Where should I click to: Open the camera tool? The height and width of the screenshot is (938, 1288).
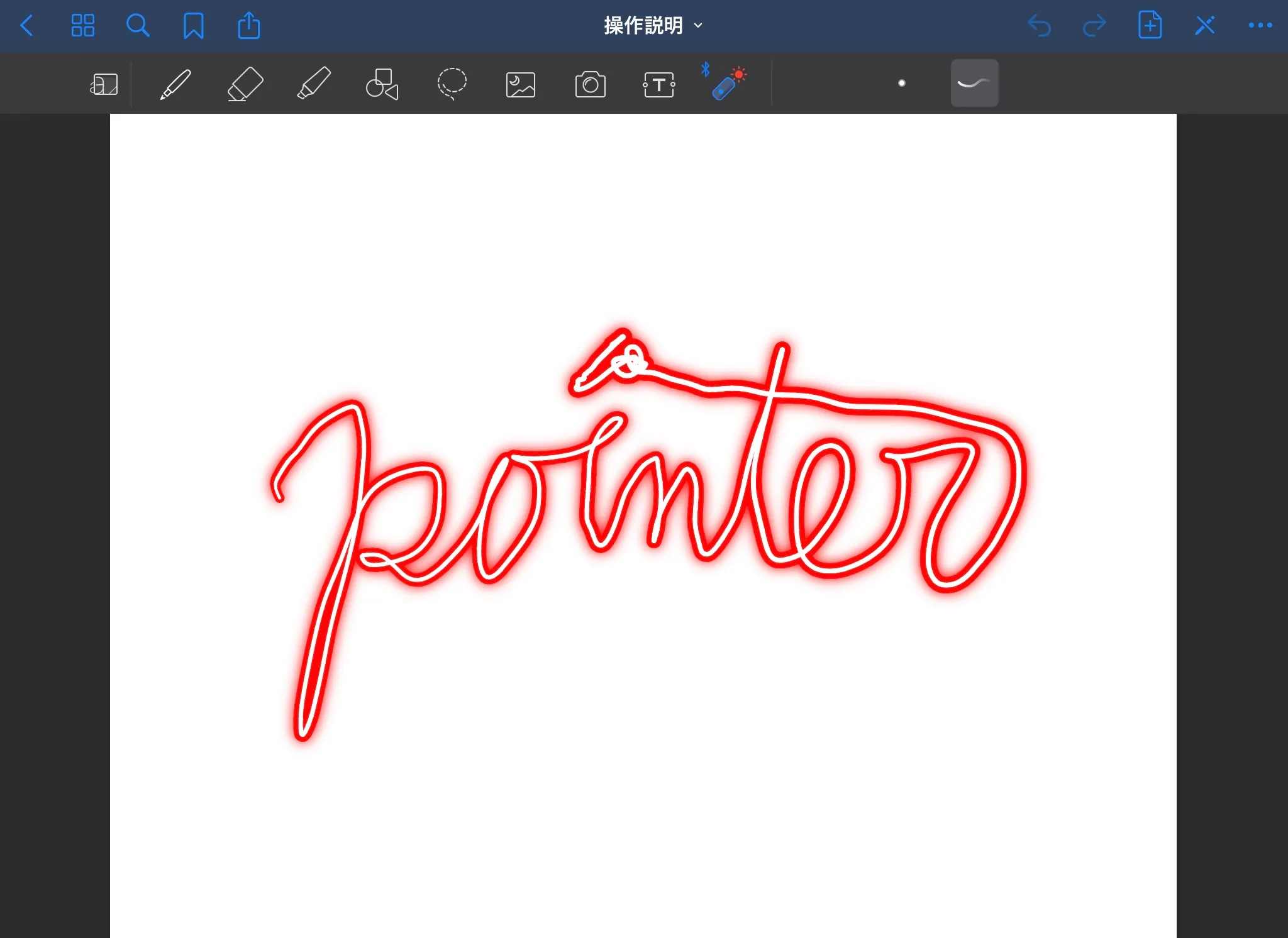590,84
